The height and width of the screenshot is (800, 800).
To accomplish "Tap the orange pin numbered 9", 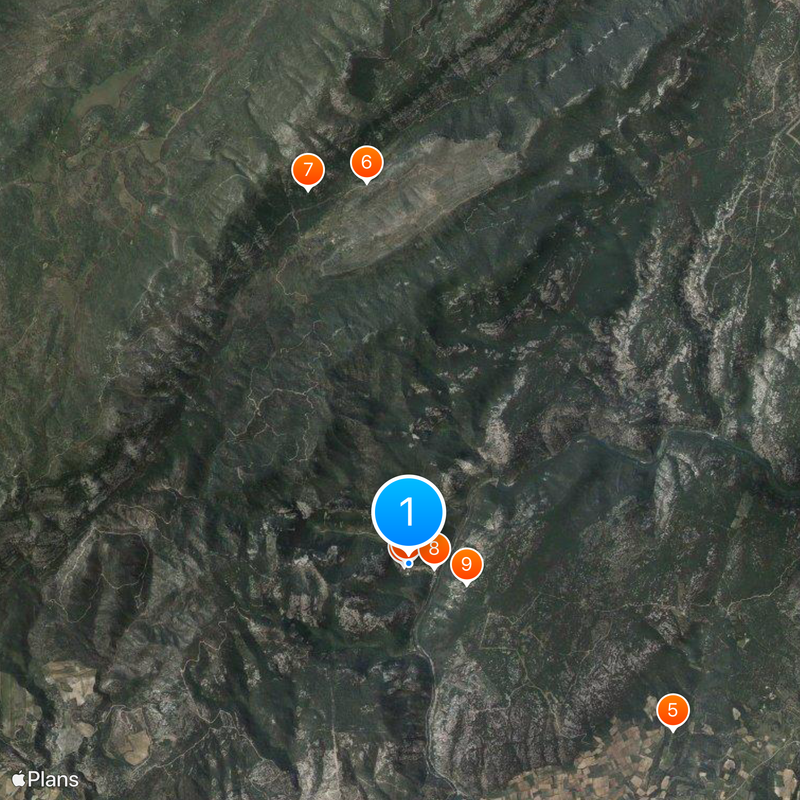I will pos(466,565).
